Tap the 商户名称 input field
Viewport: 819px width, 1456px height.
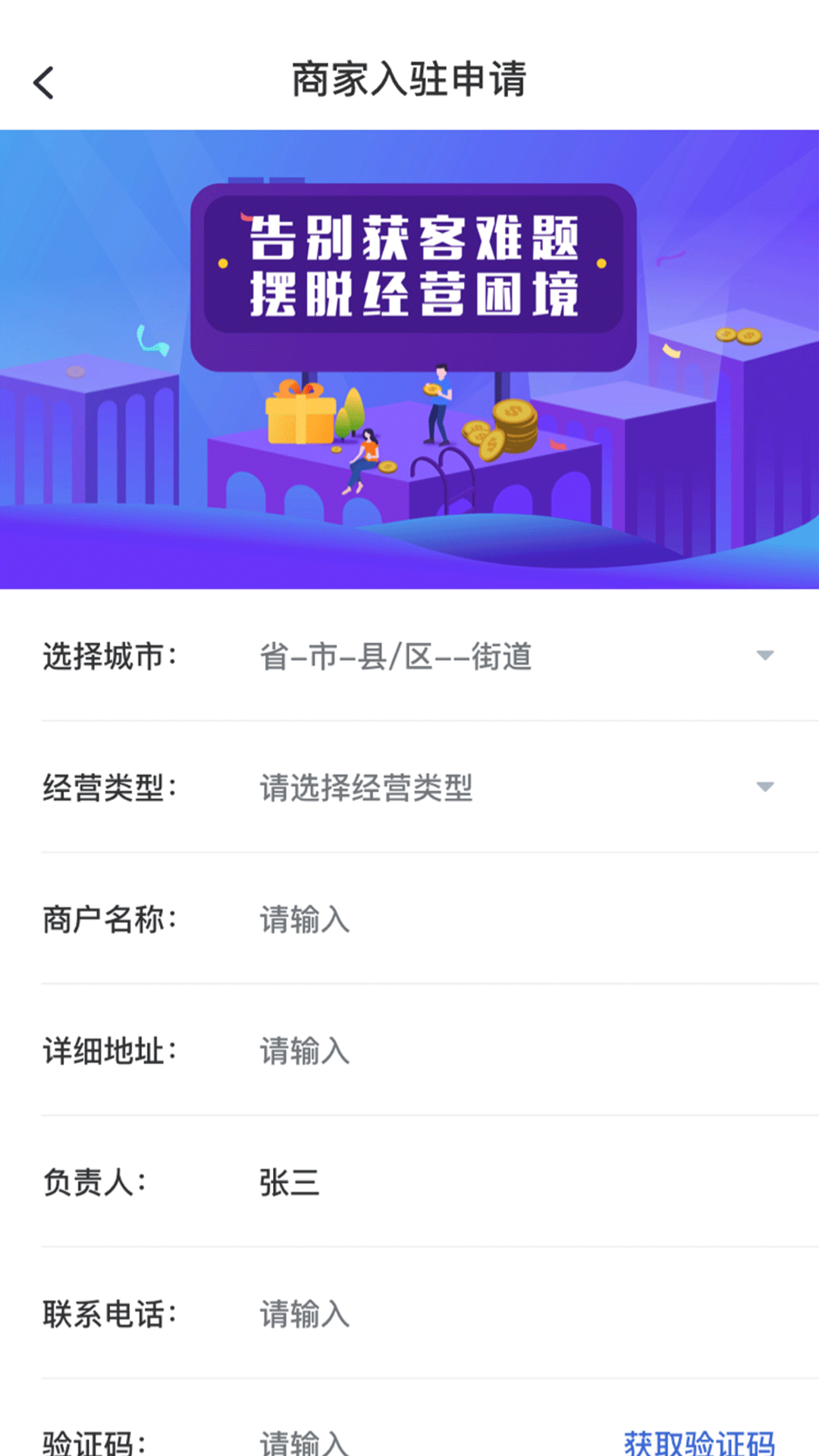coord(516,919)
